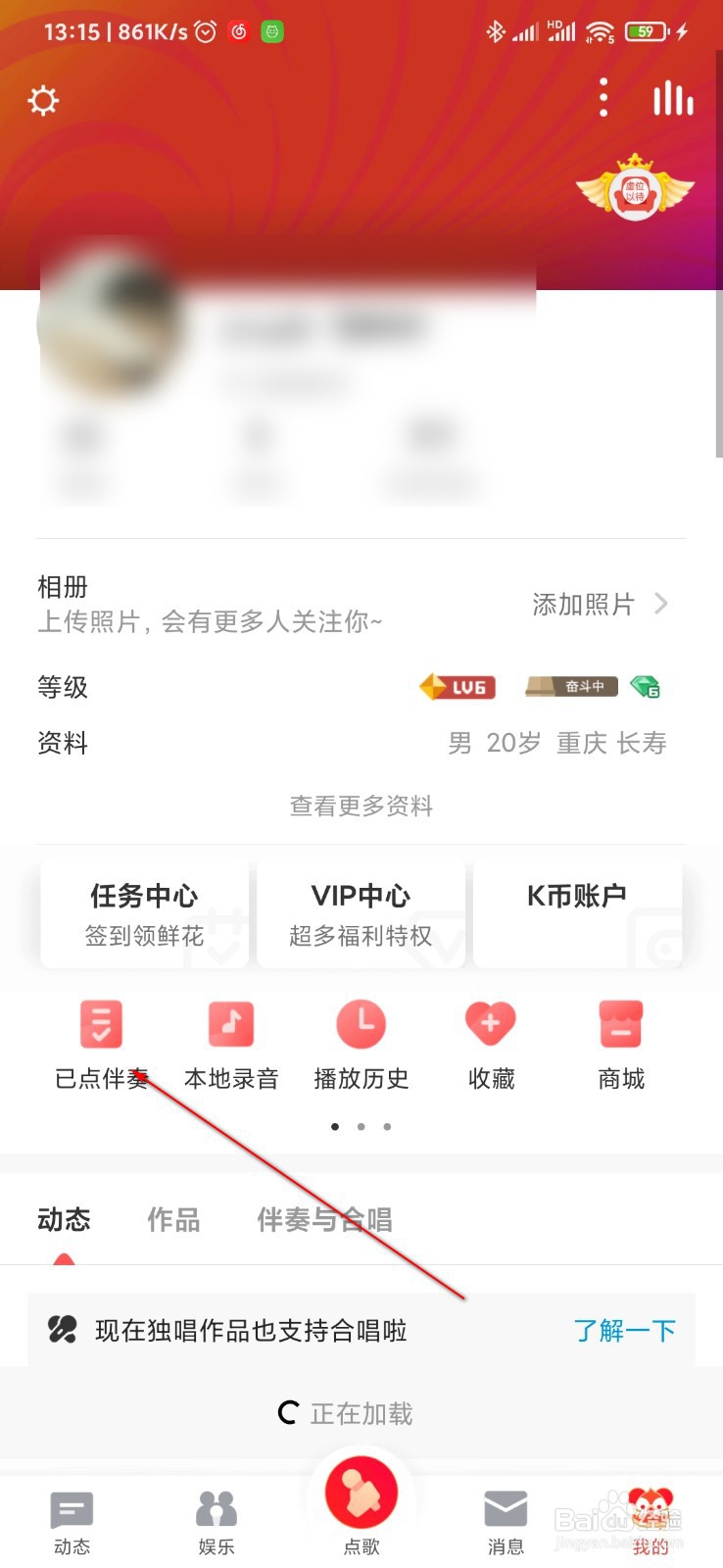Tap the 了解一下 link

pos(625,1331)
